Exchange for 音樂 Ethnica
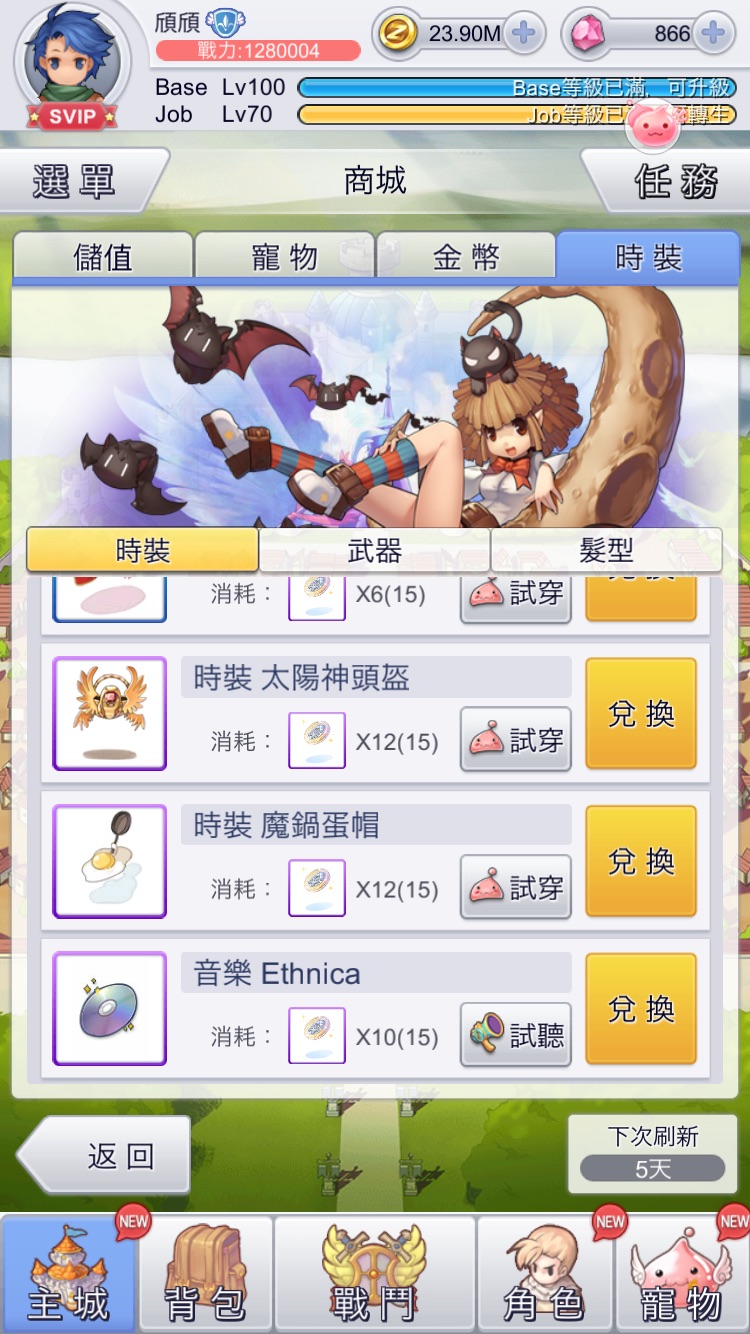This screenshot has height=1334, width=750. (x=641, y=1009)
